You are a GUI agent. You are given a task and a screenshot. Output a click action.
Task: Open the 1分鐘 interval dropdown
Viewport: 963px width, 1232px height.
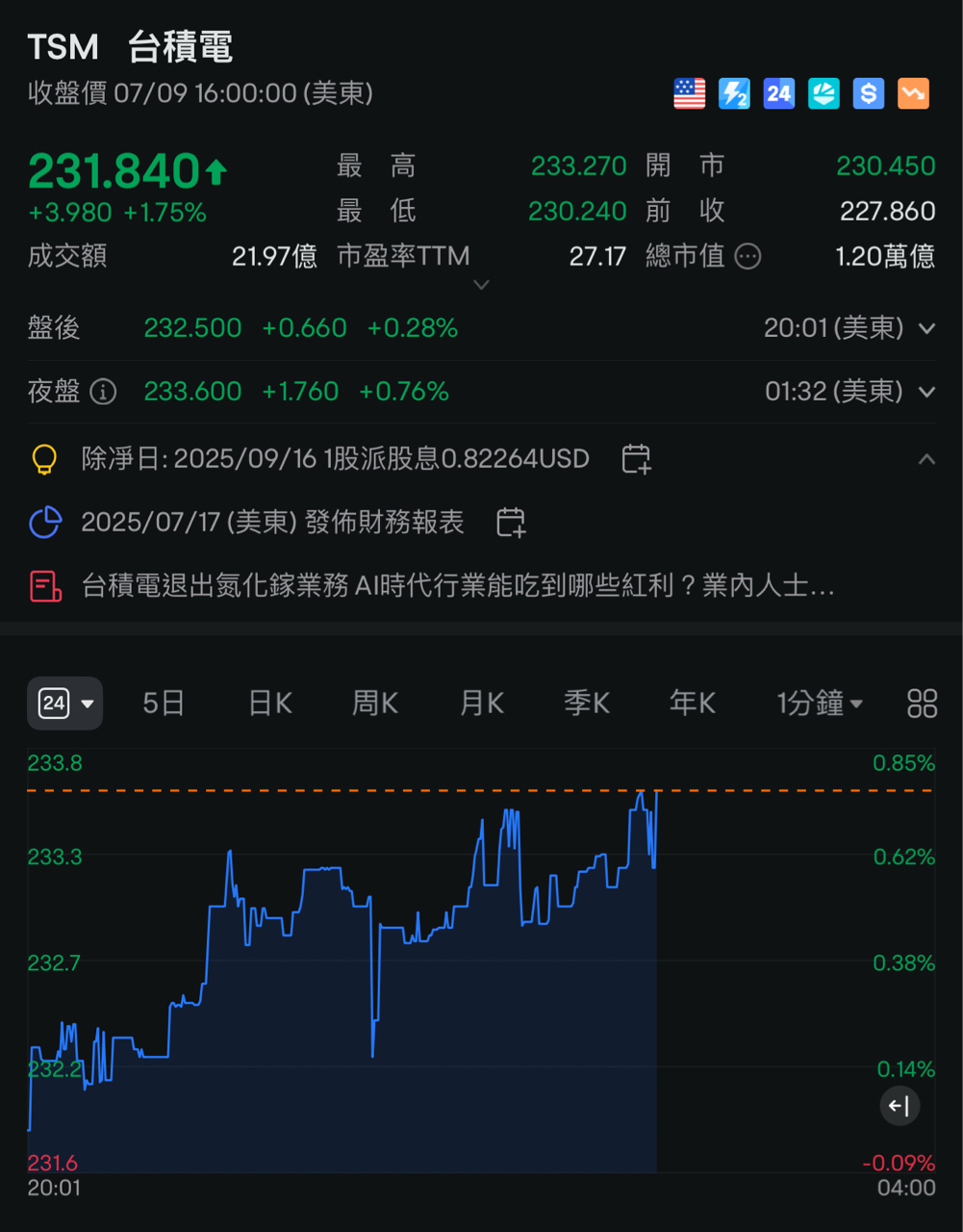click(x=820, y=704)
